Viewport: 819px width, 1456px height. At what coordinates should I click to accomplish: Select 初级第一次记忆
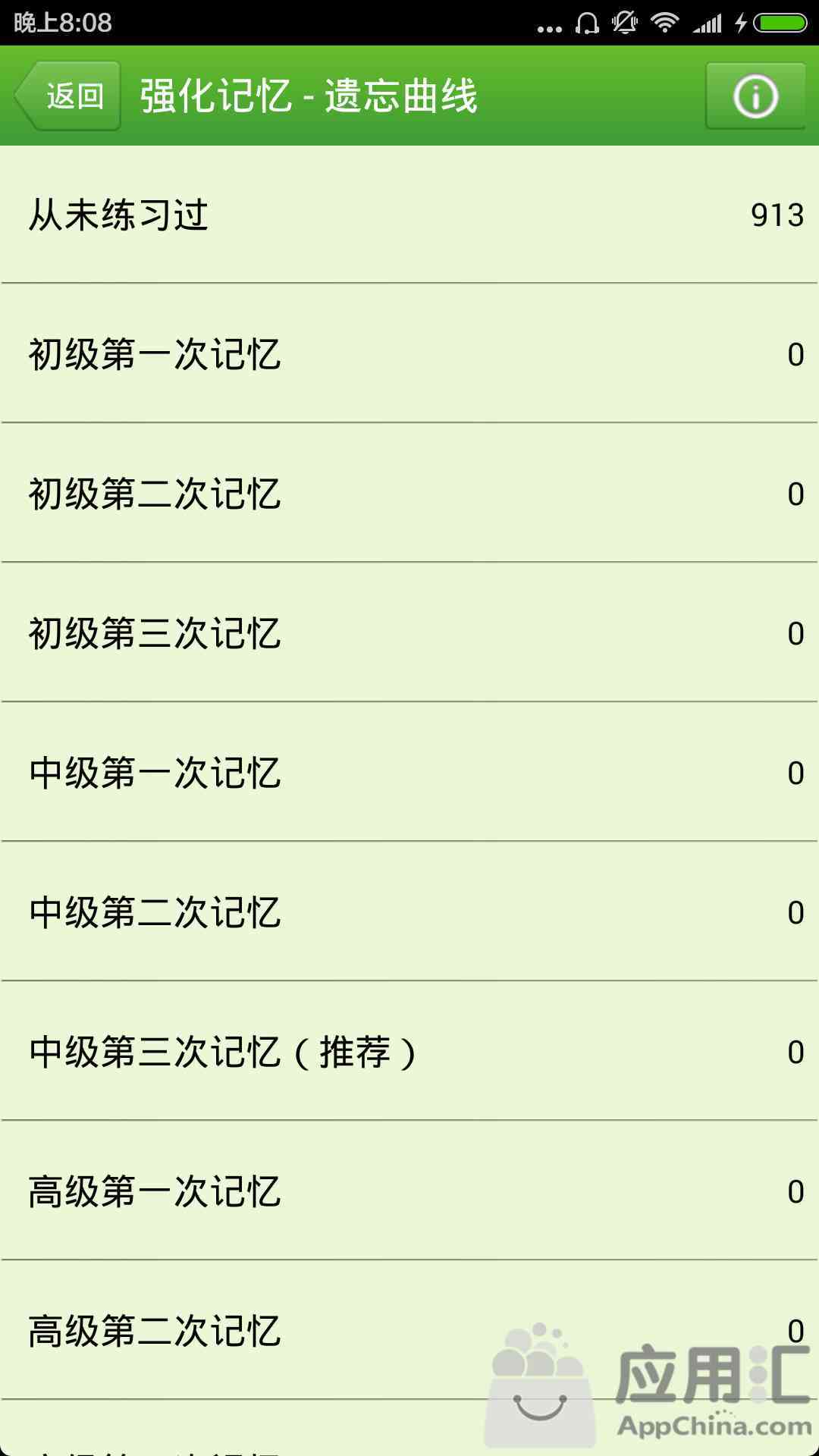point(409,353)
